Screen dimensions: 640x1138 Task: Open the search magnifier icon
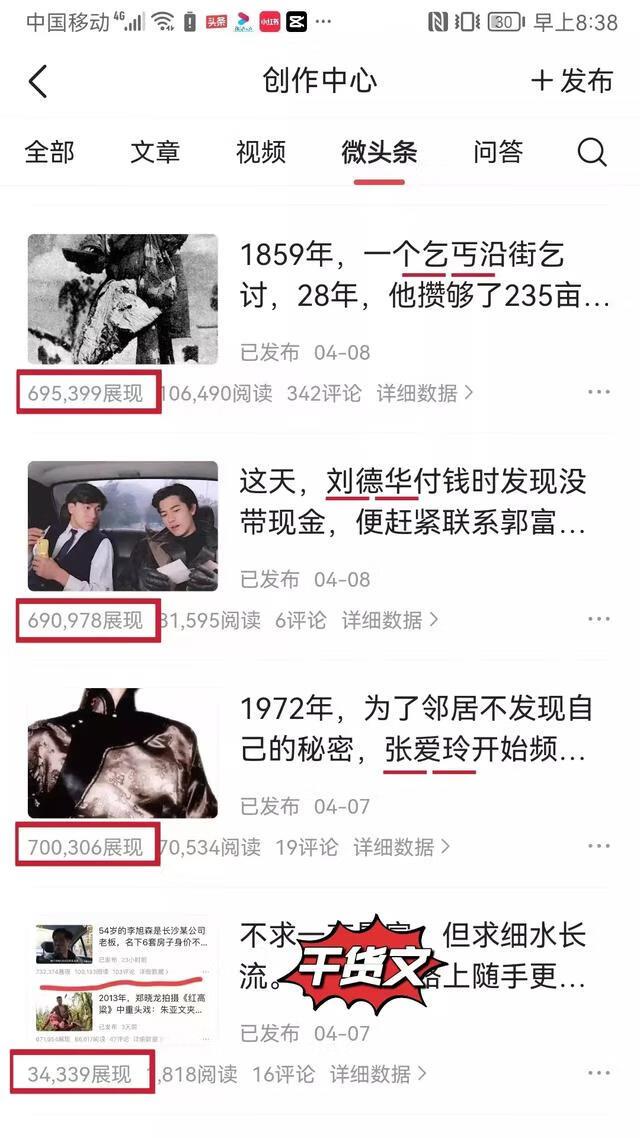[592, 152]
